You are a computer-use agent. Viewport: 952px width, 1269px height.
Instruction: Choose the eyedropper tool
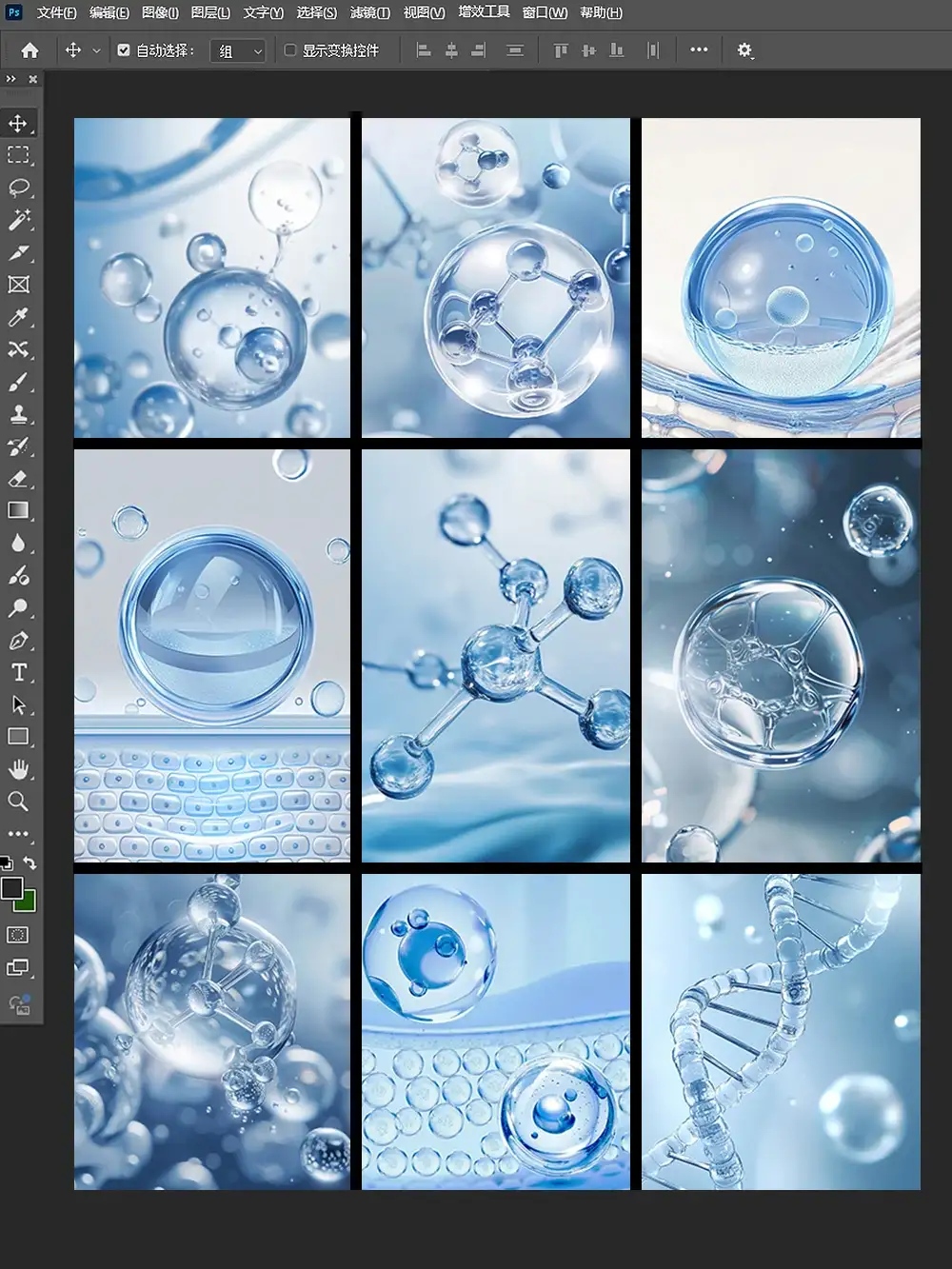coord(18,317)
